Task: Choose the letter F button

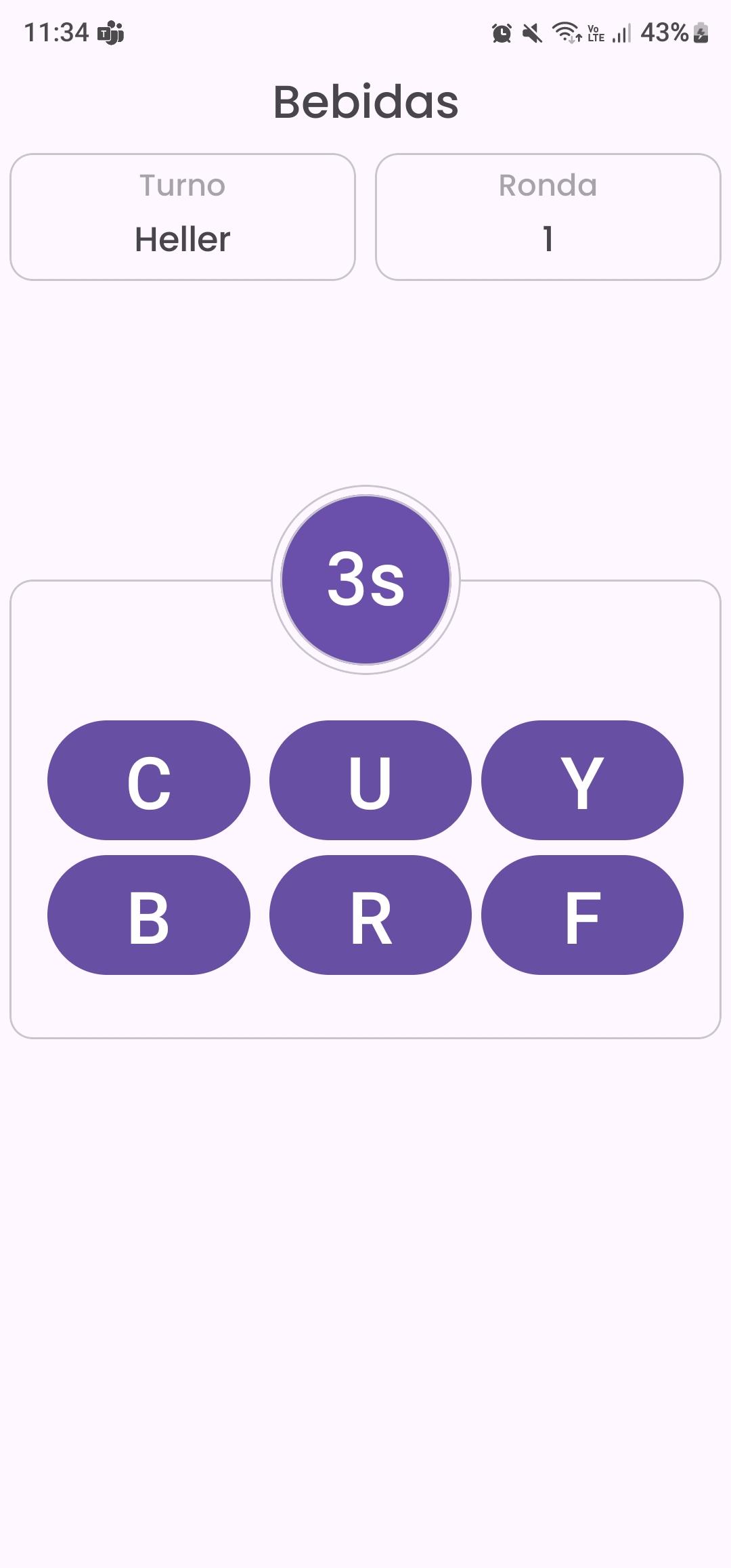Action: pyautogui.click(x=582, y=915)
